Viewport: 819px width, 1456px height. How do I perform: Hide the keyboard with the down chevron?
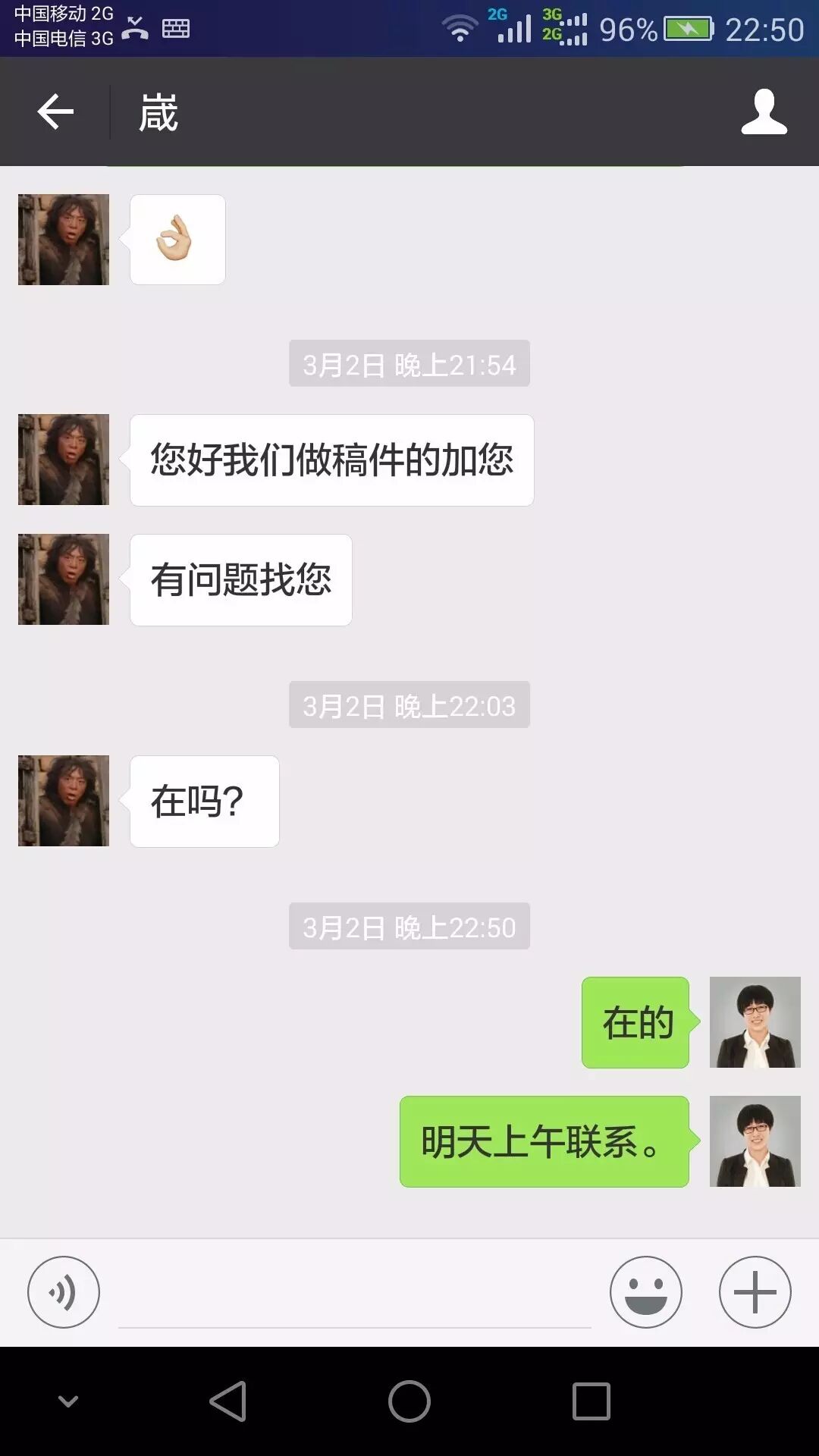coord(68,1401)
